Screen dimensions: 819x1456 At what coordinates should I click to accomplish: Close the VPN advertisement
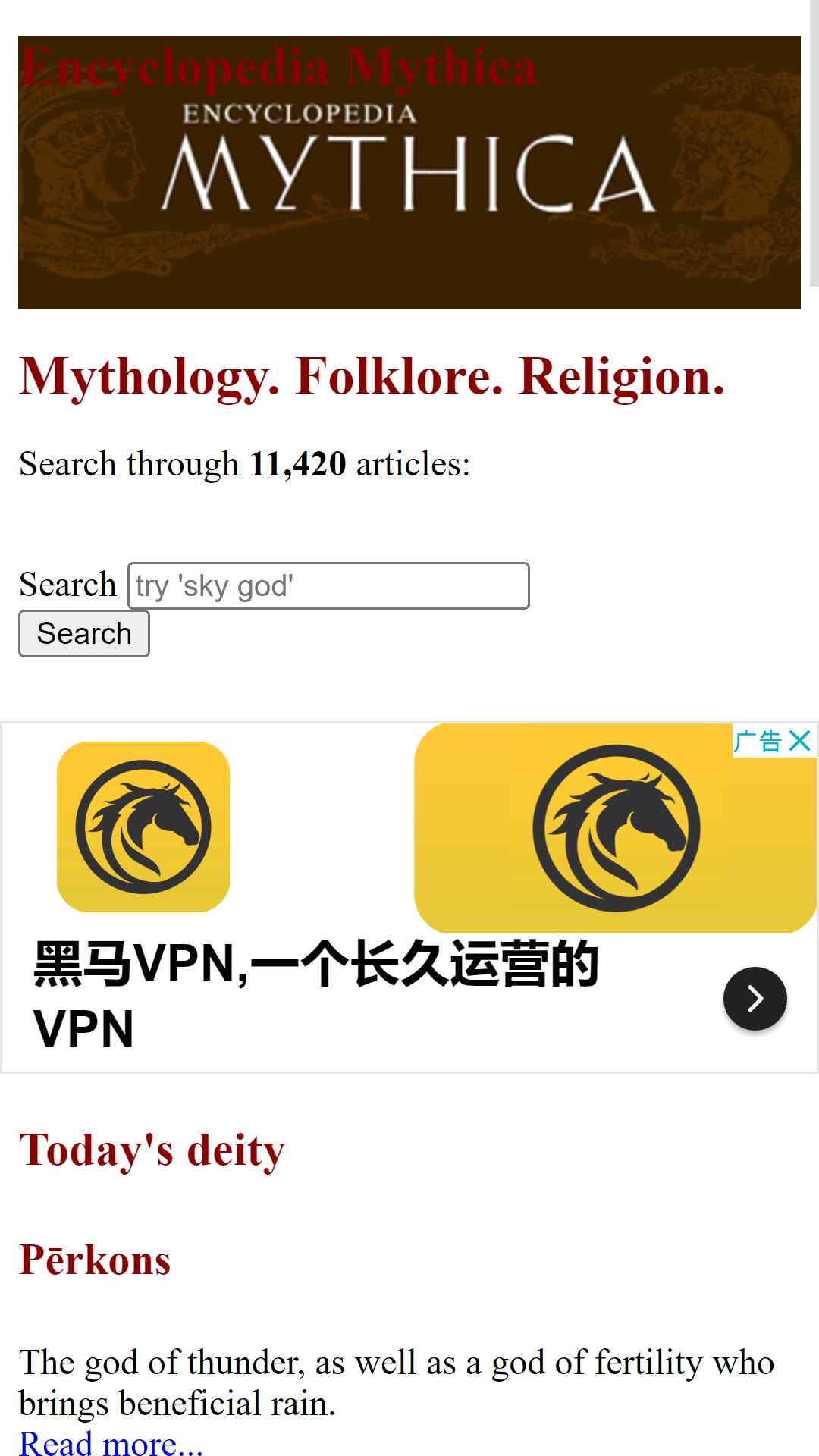pyautogui.click(x=799, y=741)
